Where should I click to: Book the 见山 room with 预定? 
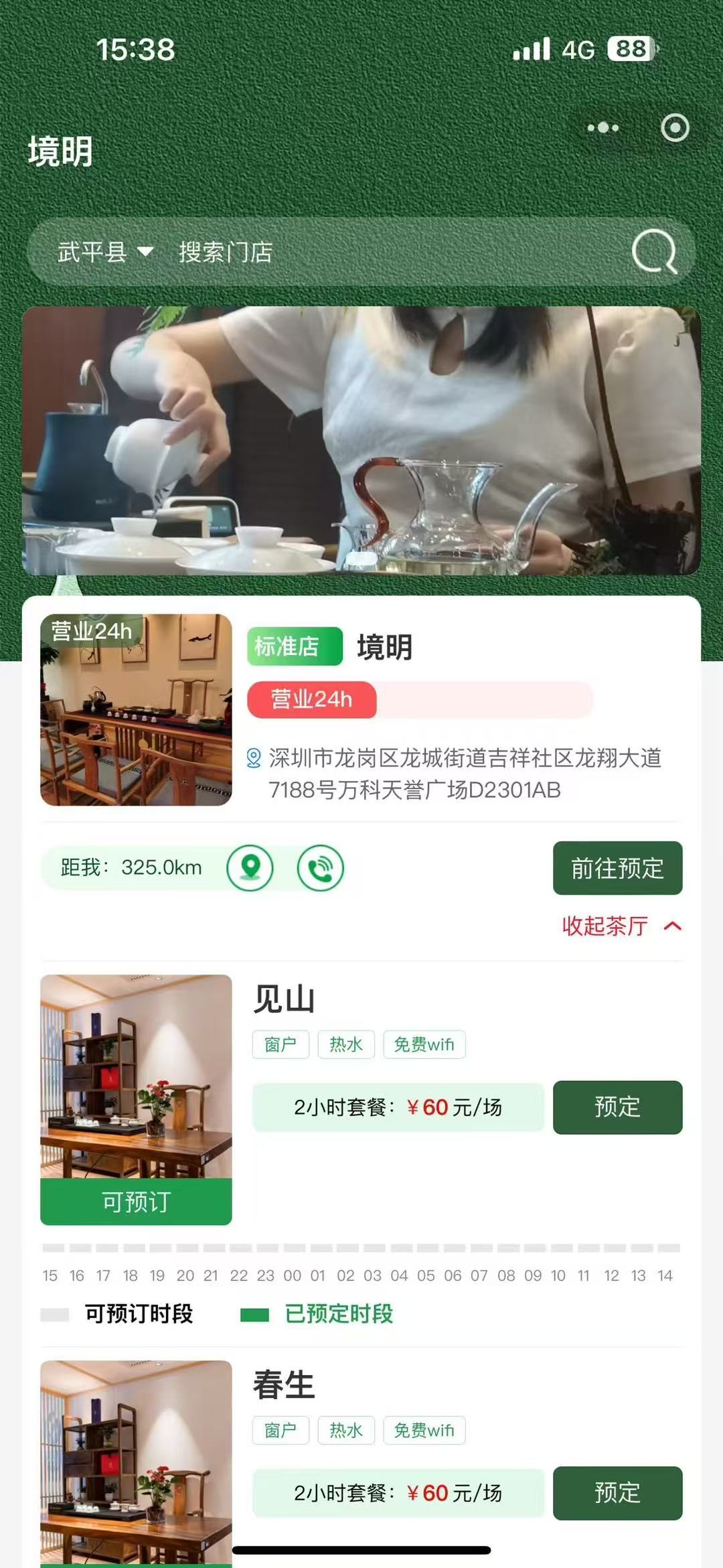(617, 1107)
